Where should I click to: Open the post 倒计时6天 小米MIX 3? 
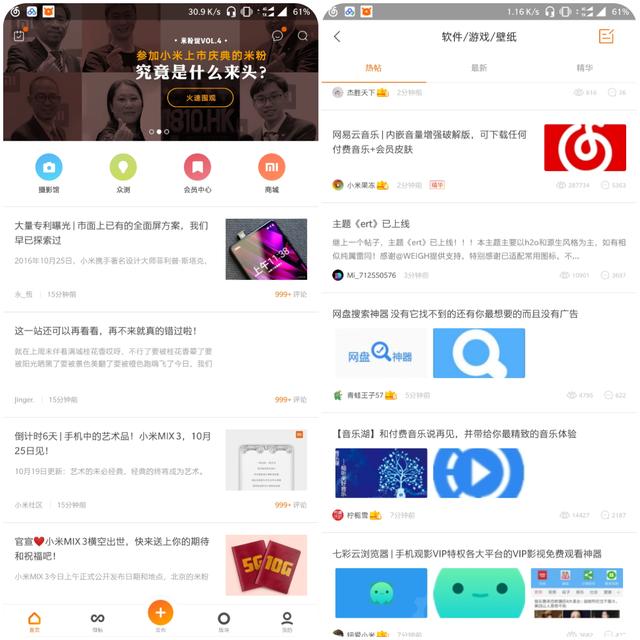[112, 443]
